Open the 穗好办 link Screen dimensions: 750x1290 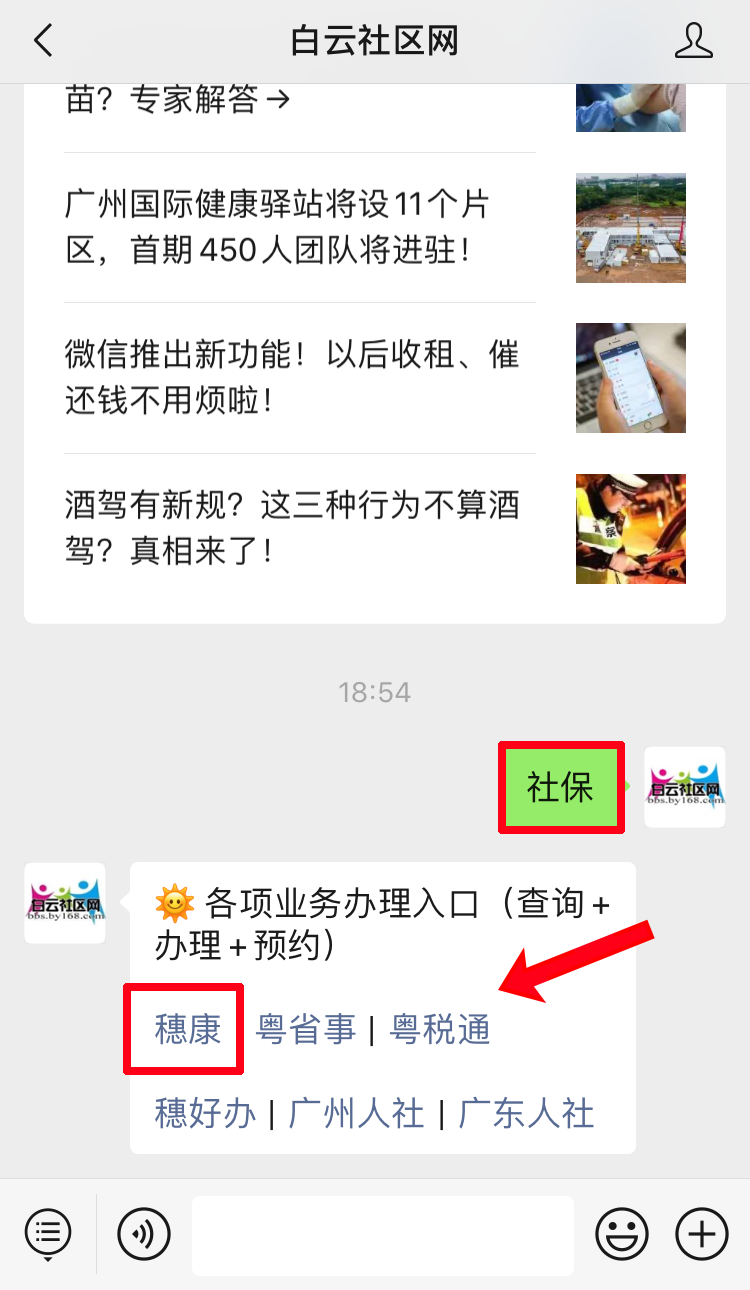click(x=205, y=1113)
